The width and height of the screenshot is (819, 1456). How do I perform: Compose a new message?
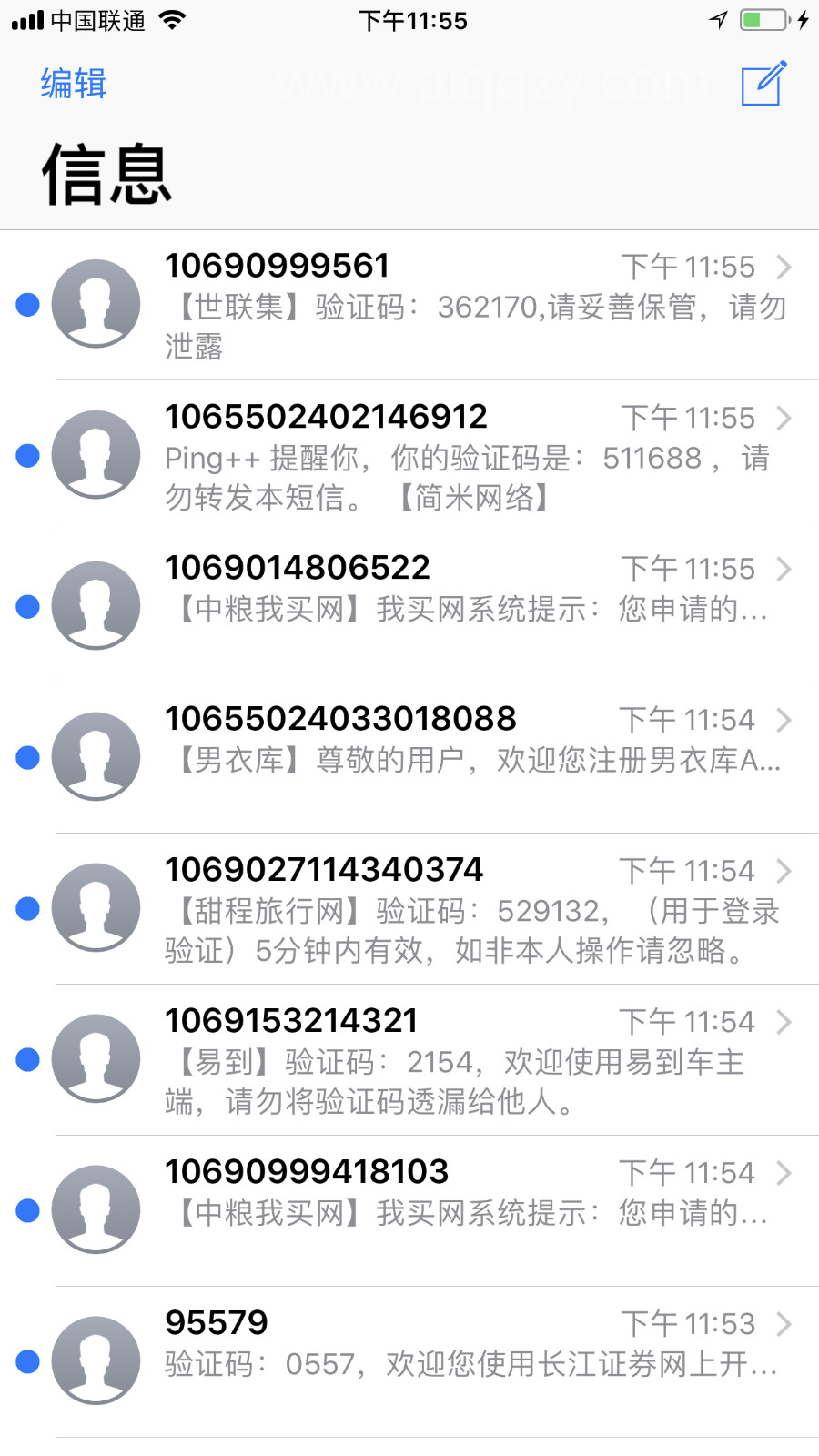point(763,84)
